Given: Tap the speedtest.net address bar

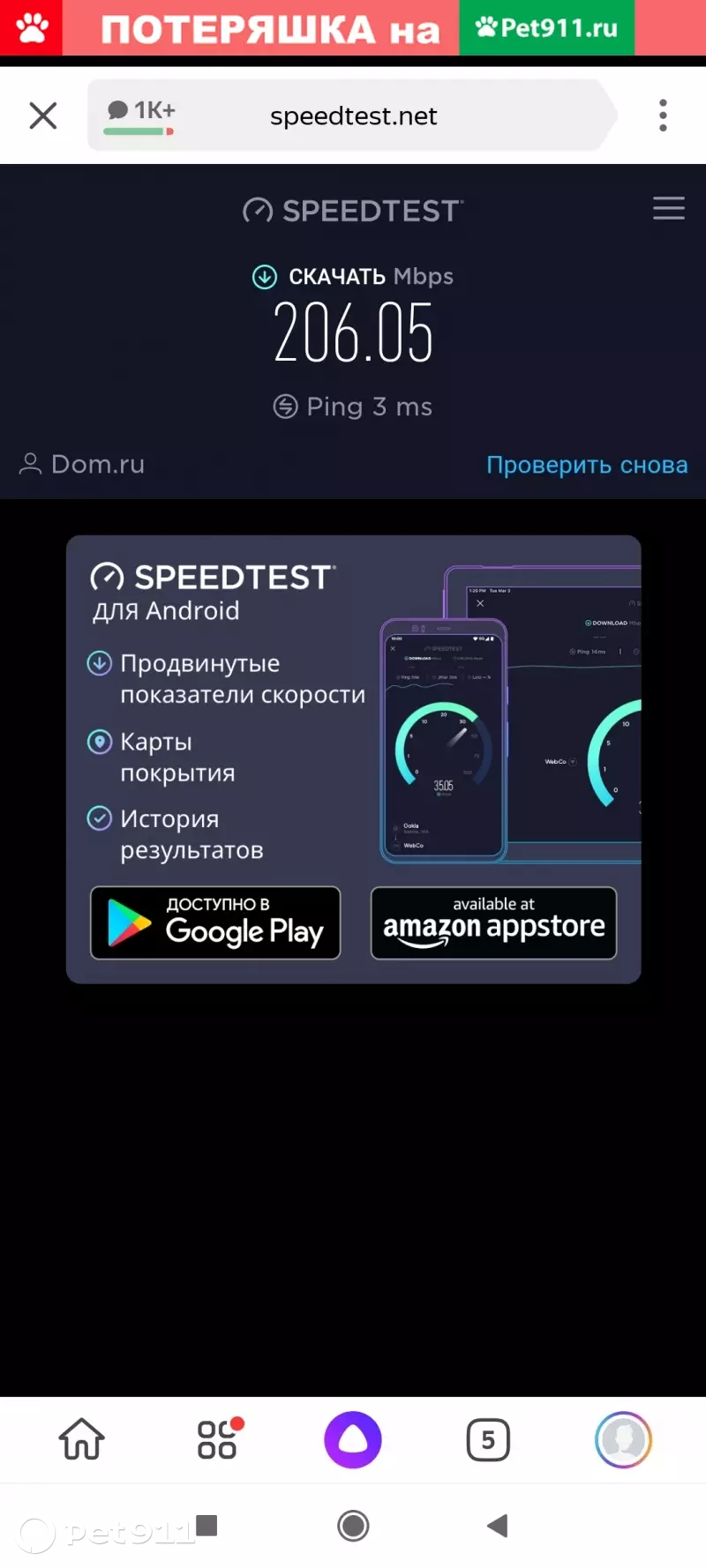Looking at the screenshot, I should (x=353, y=116).
